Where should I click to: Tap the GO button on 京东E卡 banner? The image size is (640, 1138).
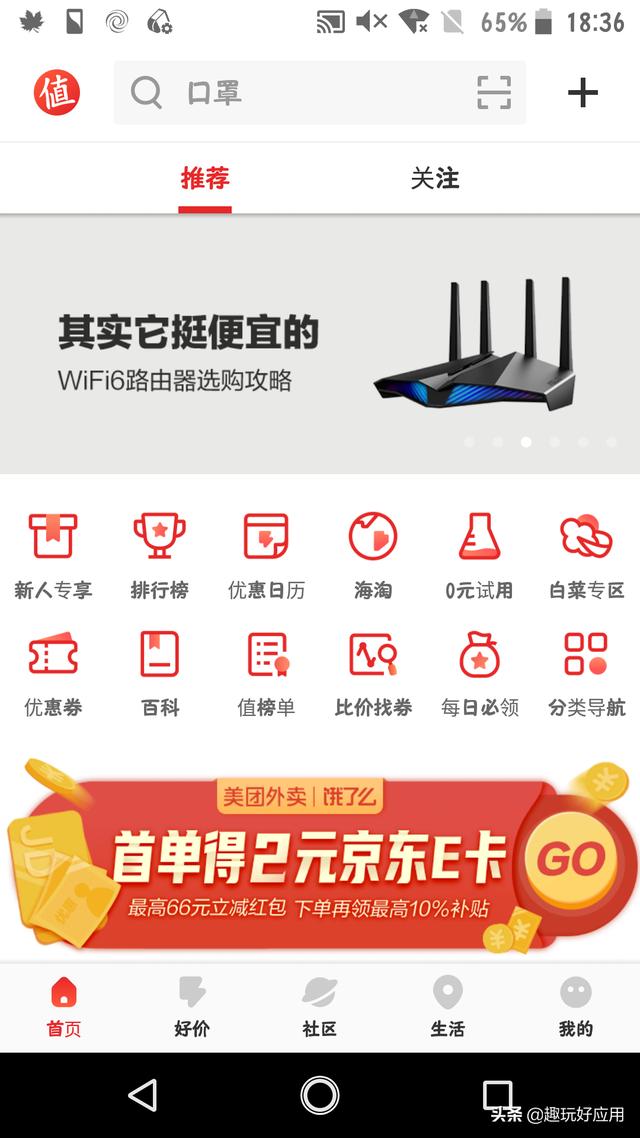coord(571,860)
